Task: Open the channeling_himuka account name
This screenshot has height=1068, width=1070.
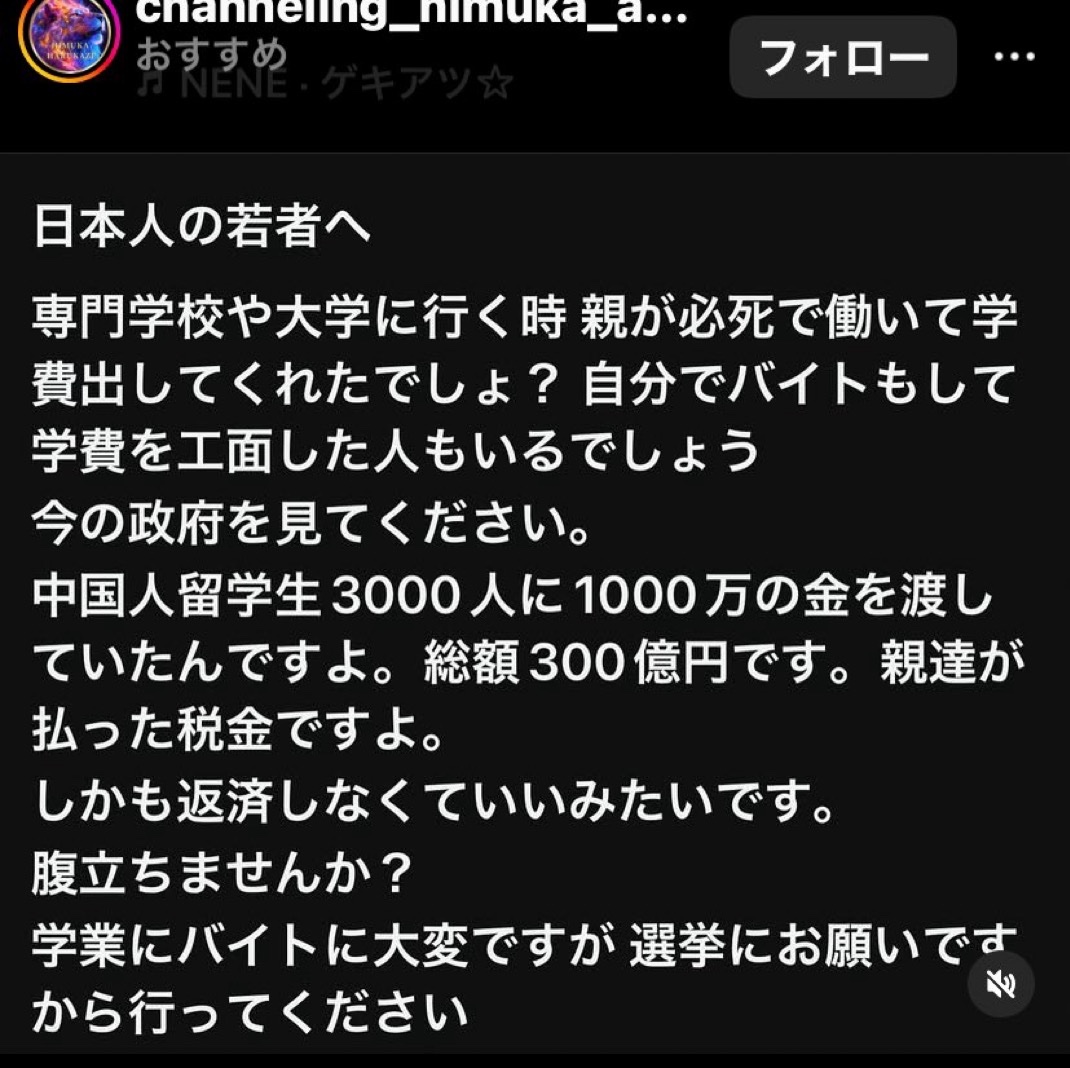Action: [x=411, y=14]
